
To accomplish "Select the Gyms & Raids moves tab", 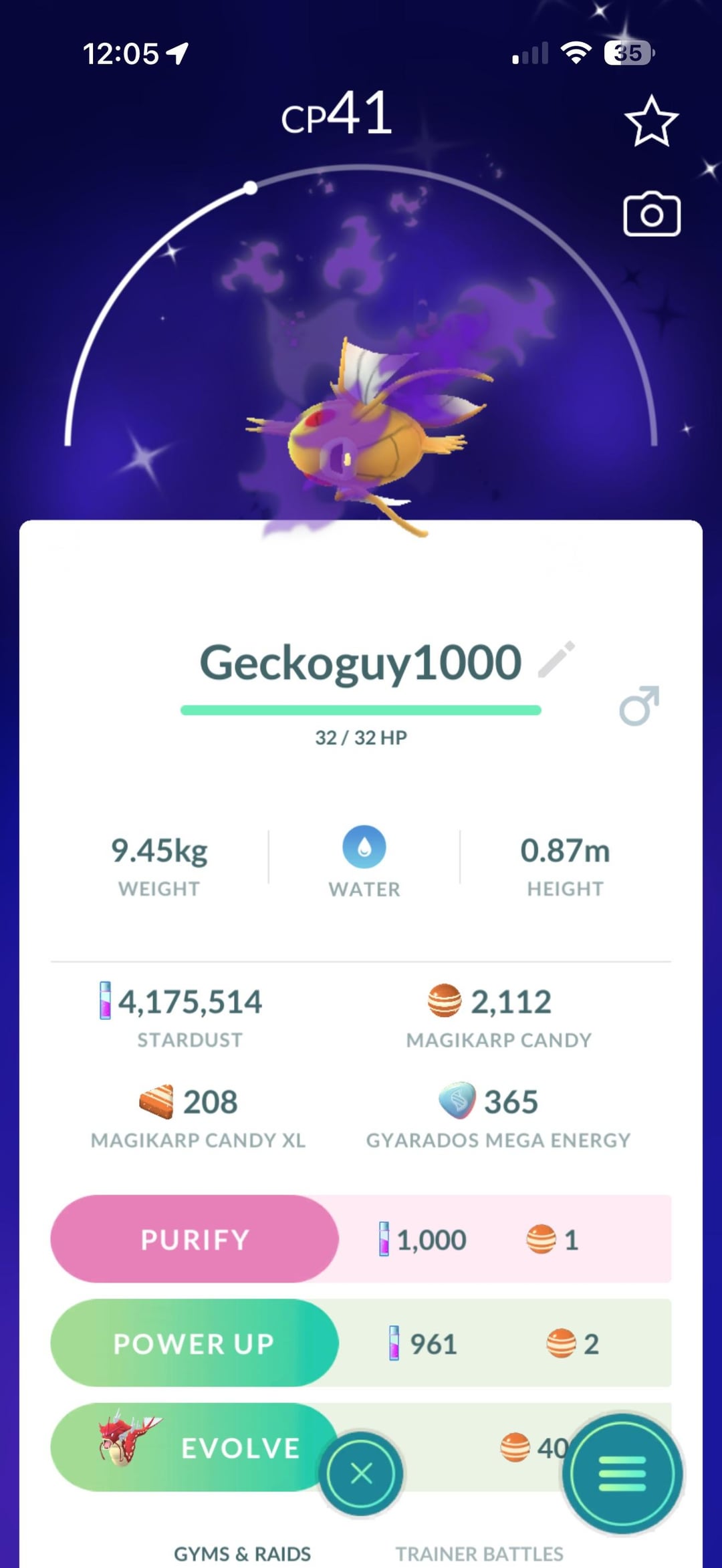I will click(x=242, y=1553).
